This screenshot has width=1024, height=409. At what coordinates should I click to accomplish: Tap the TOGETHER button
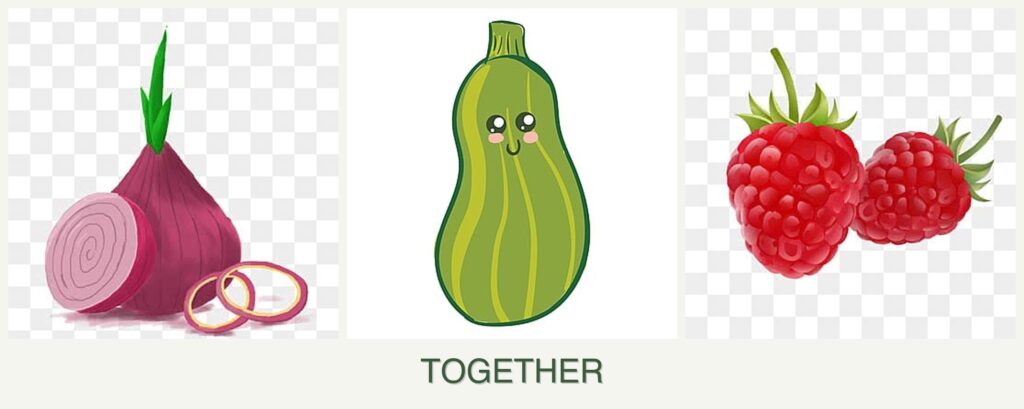(512, 371)
